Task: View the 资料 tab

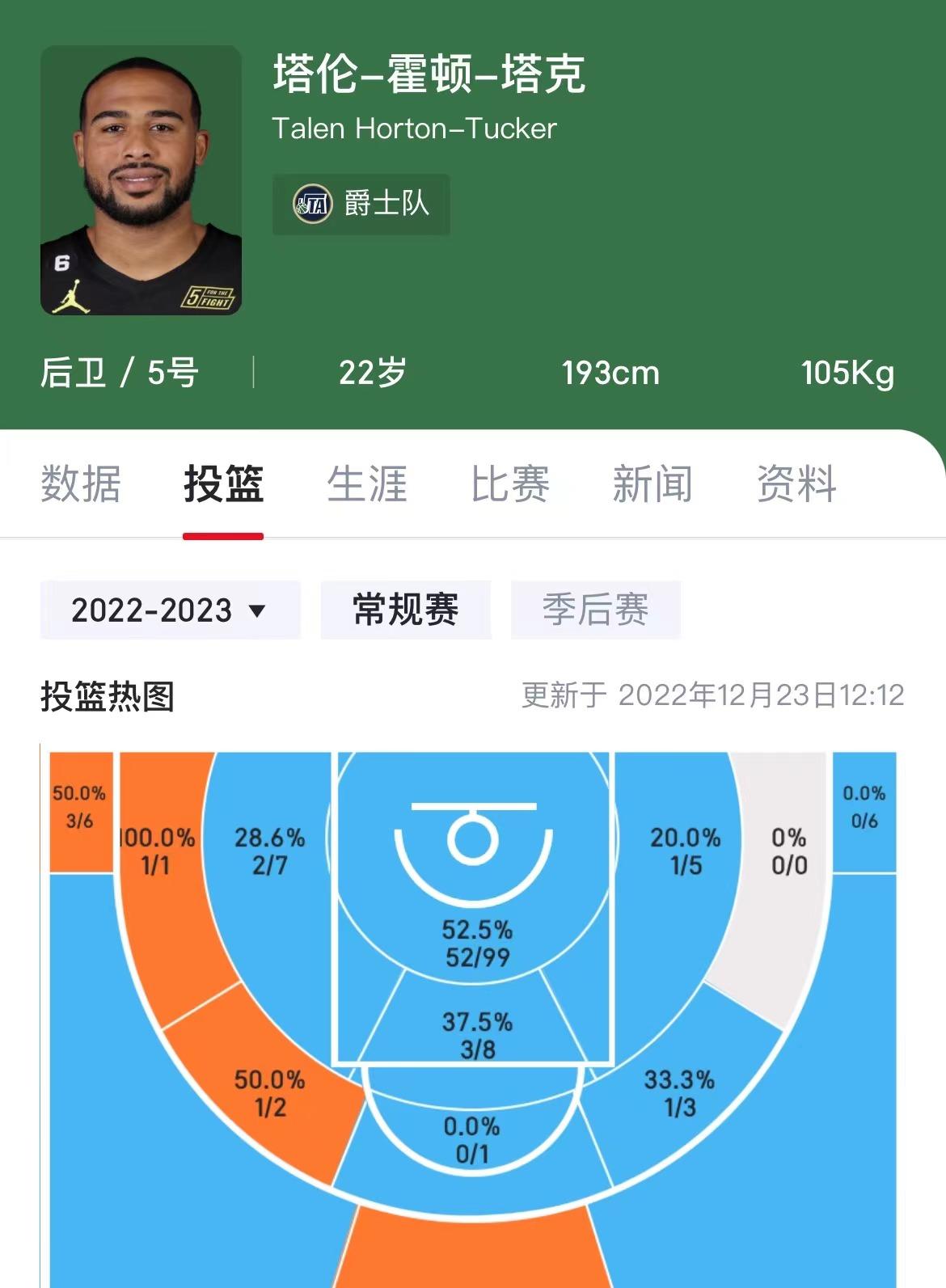Action: pos(796,484)
